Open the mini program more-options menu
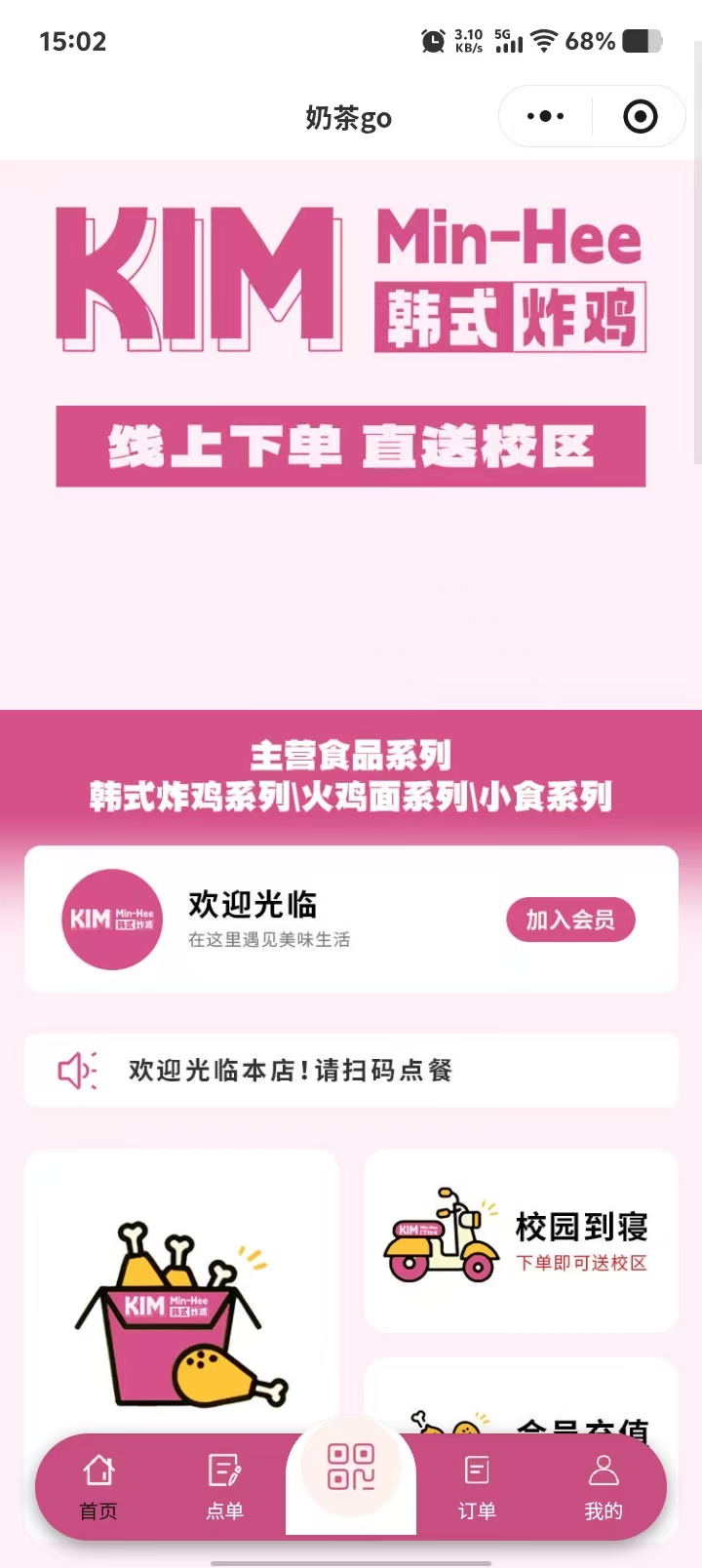The height and width of the screenshot is (1568, 702). point(545,117)
